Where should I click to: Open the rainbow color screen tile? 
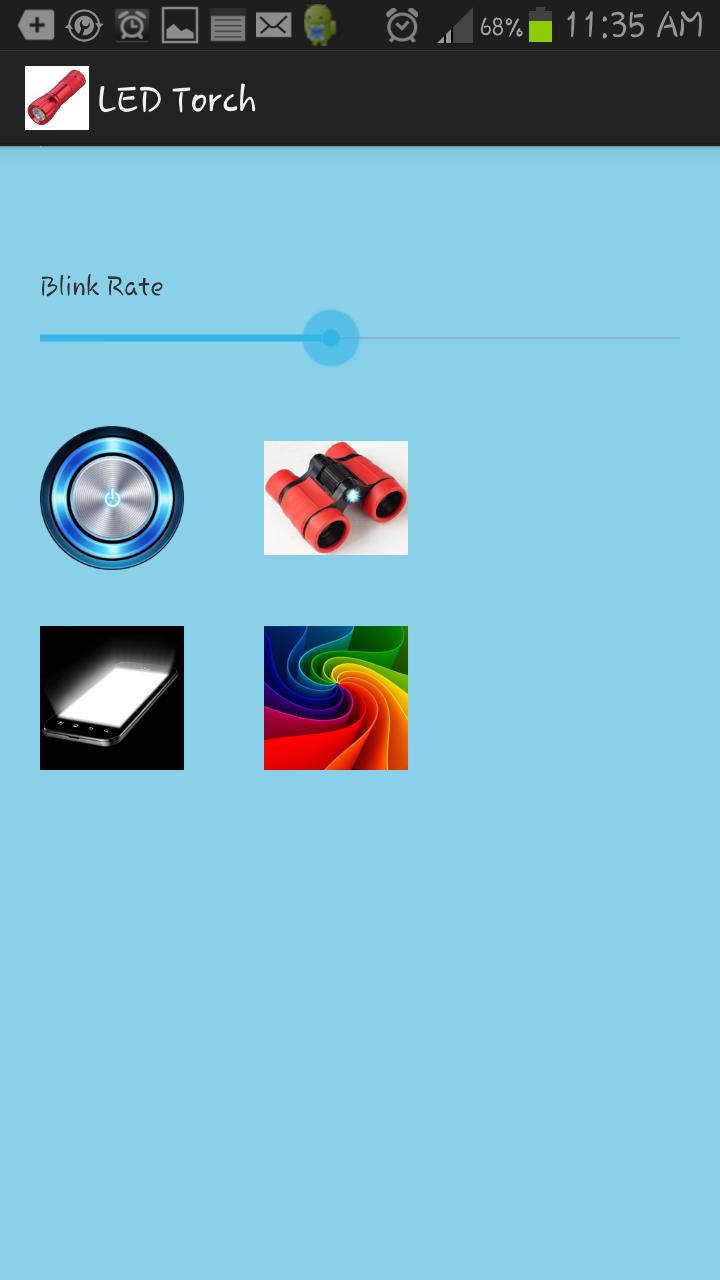336,698
